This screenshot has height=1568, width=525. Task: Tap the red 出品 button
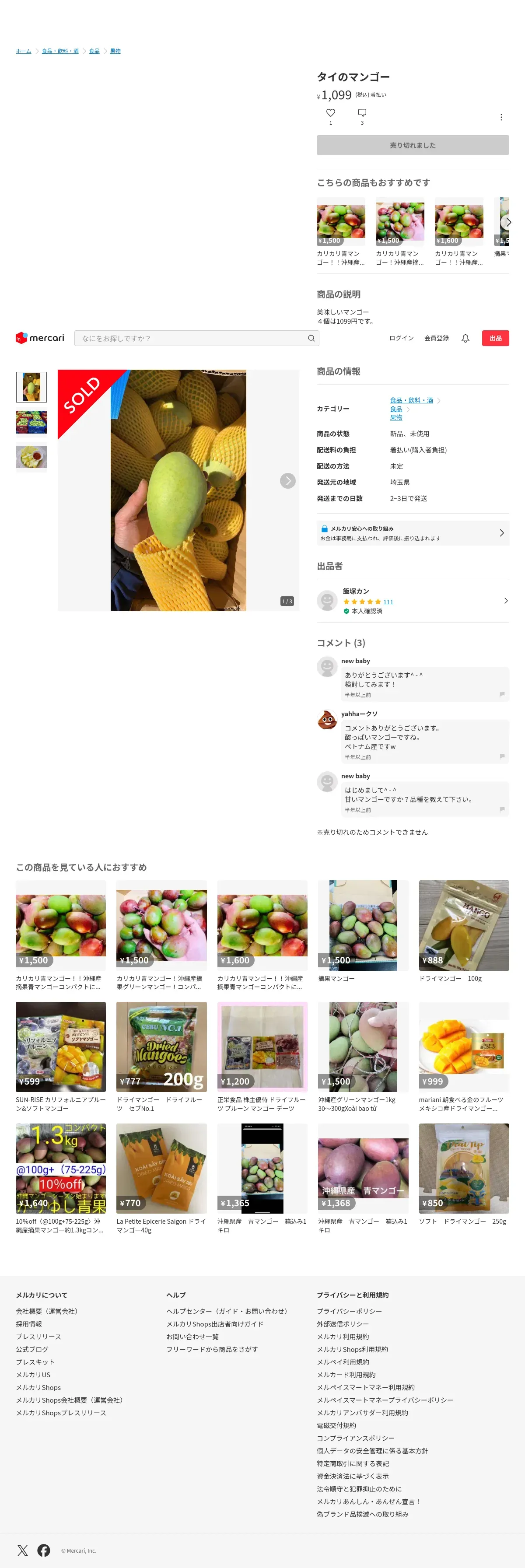[495, 339]
